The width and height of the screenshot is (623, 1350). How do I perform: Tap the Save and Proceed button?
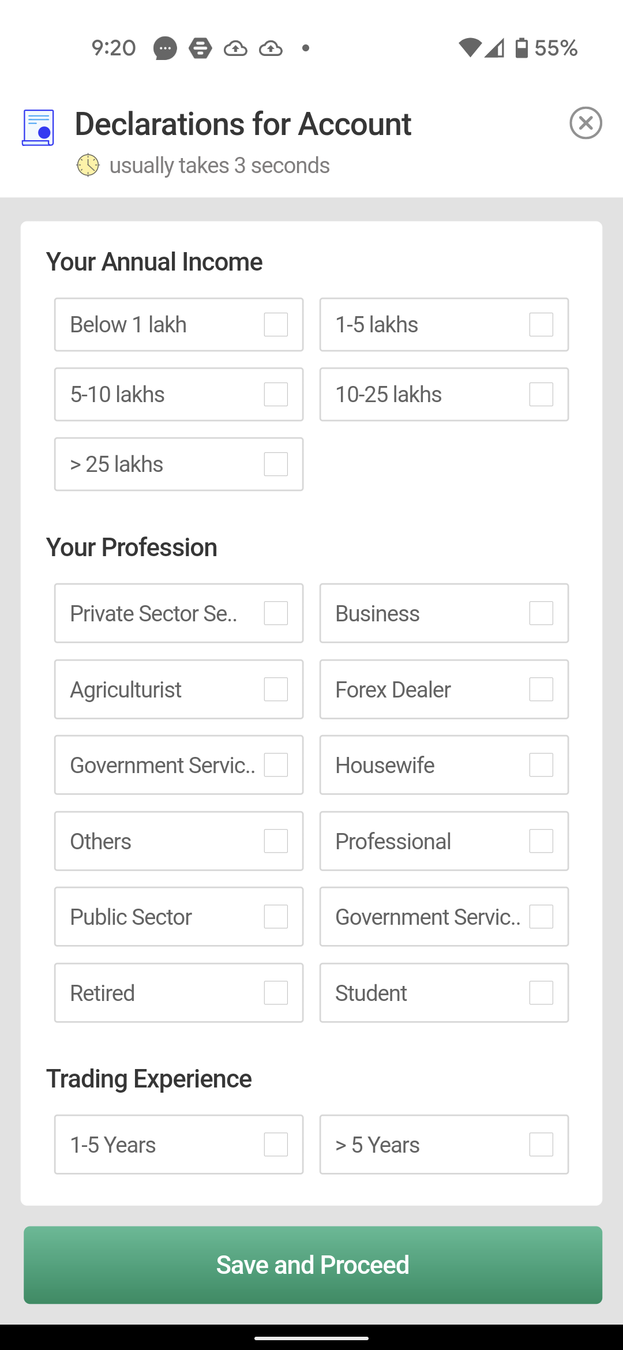[x=313, y=1265]
